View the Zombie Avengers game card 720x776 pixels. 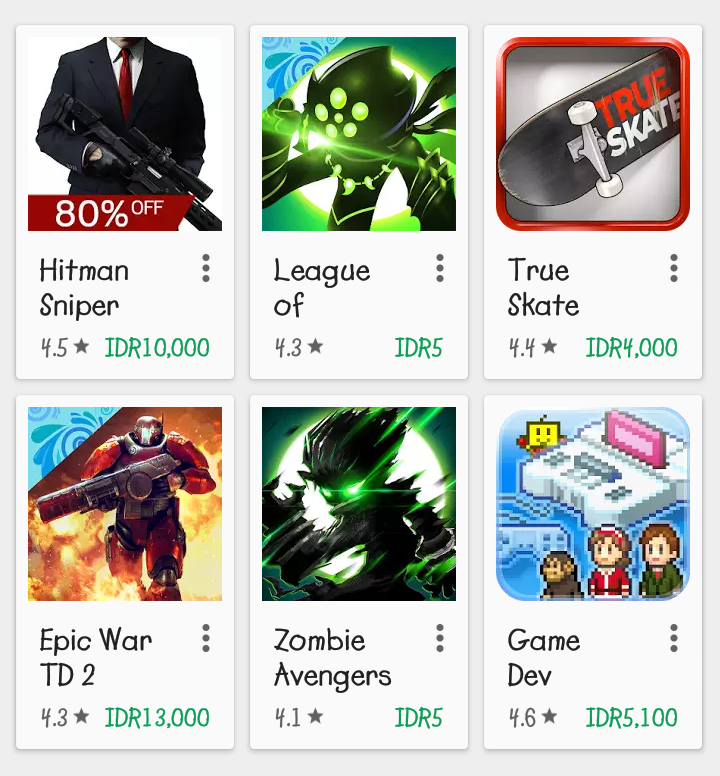[359, 504]
